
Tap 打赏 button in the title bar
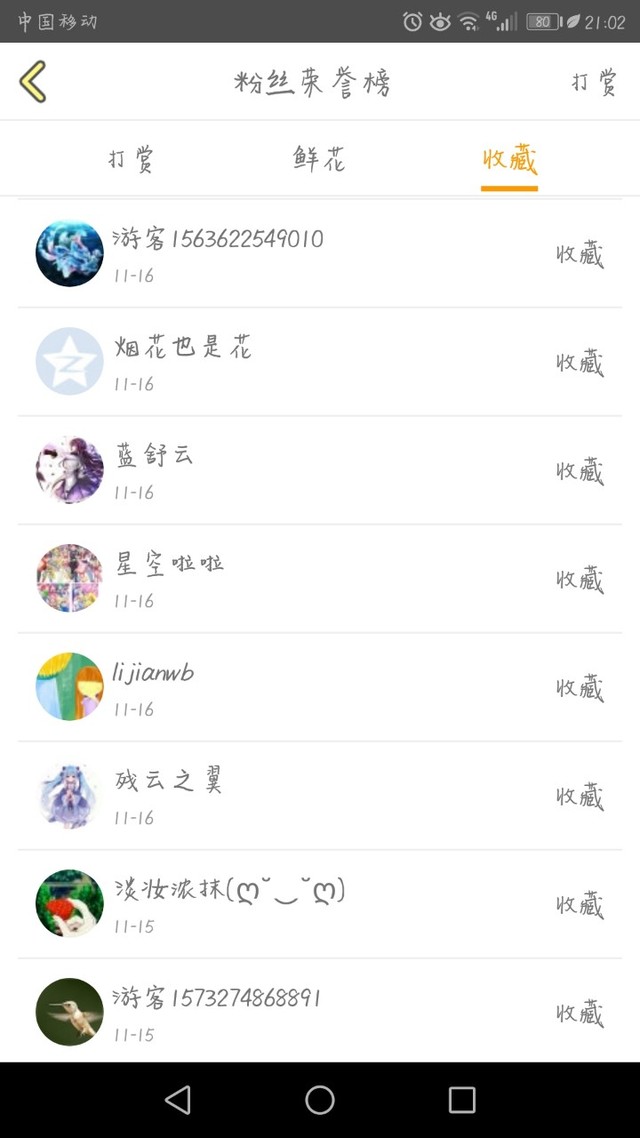click(594, 82)
